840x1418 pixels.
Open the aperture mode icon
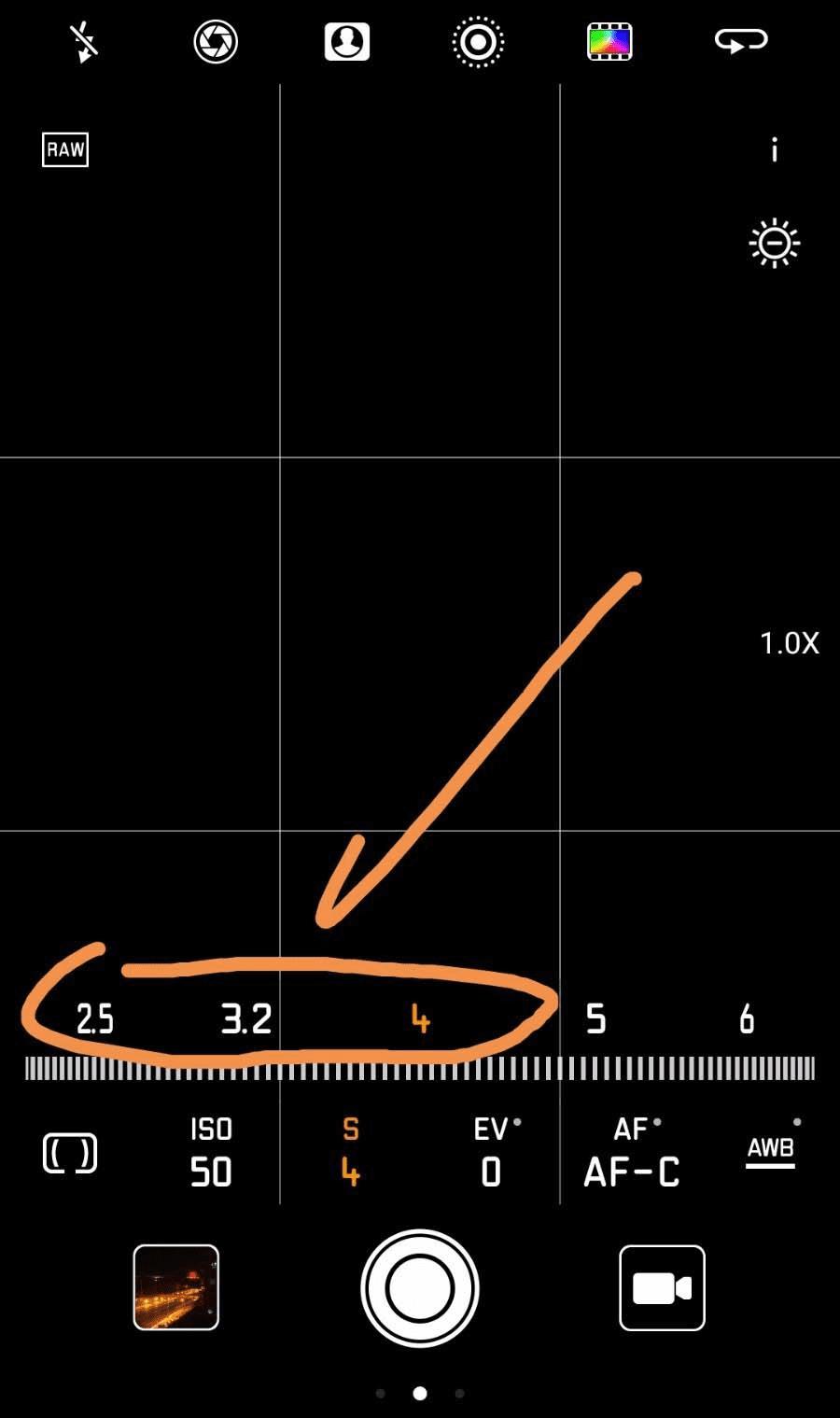coord(216,42)
